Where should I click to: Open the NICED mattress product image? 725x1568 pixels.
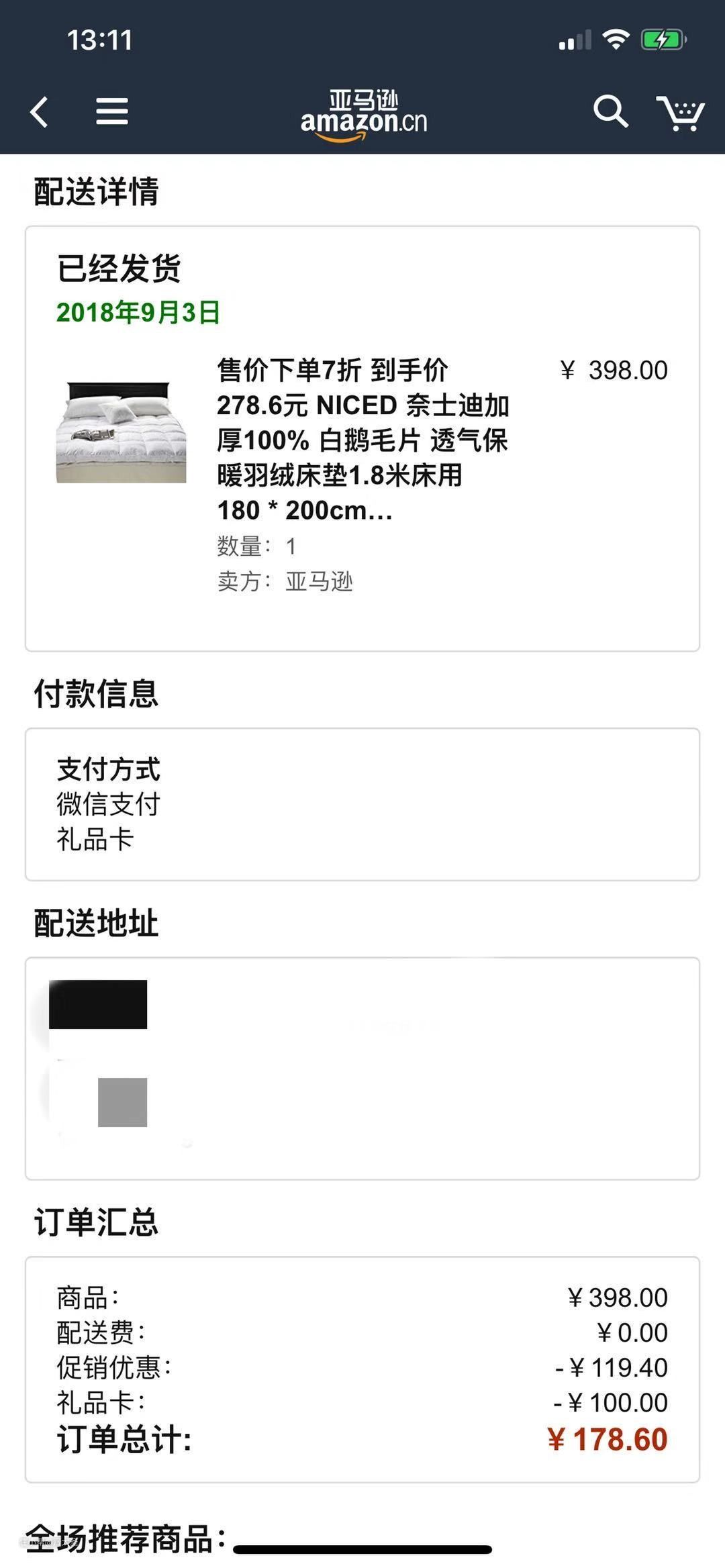point(121,432)
